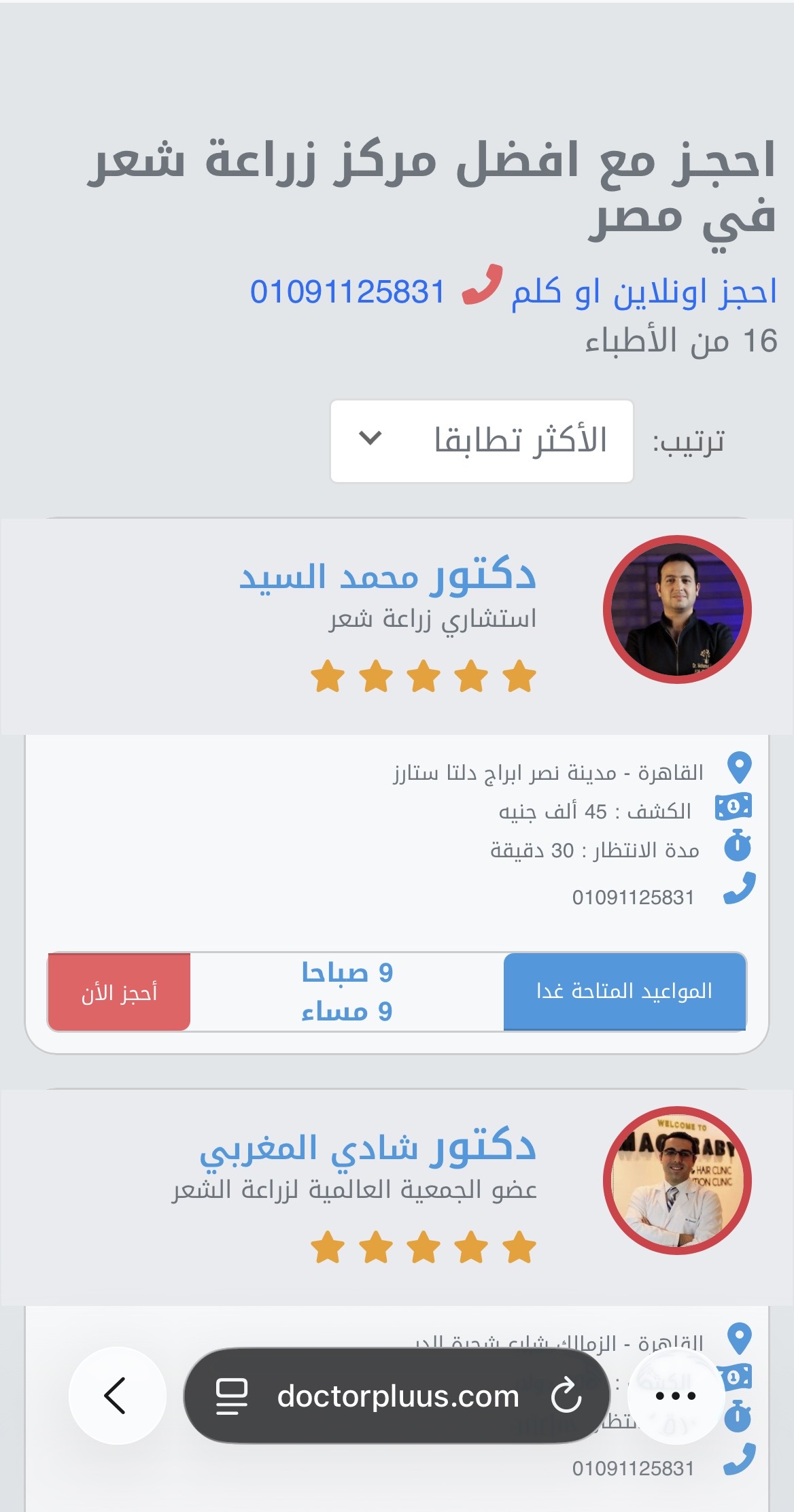
Task: Tap المواعيد المتاحة غدا button
Action: (x=624, y=991)
